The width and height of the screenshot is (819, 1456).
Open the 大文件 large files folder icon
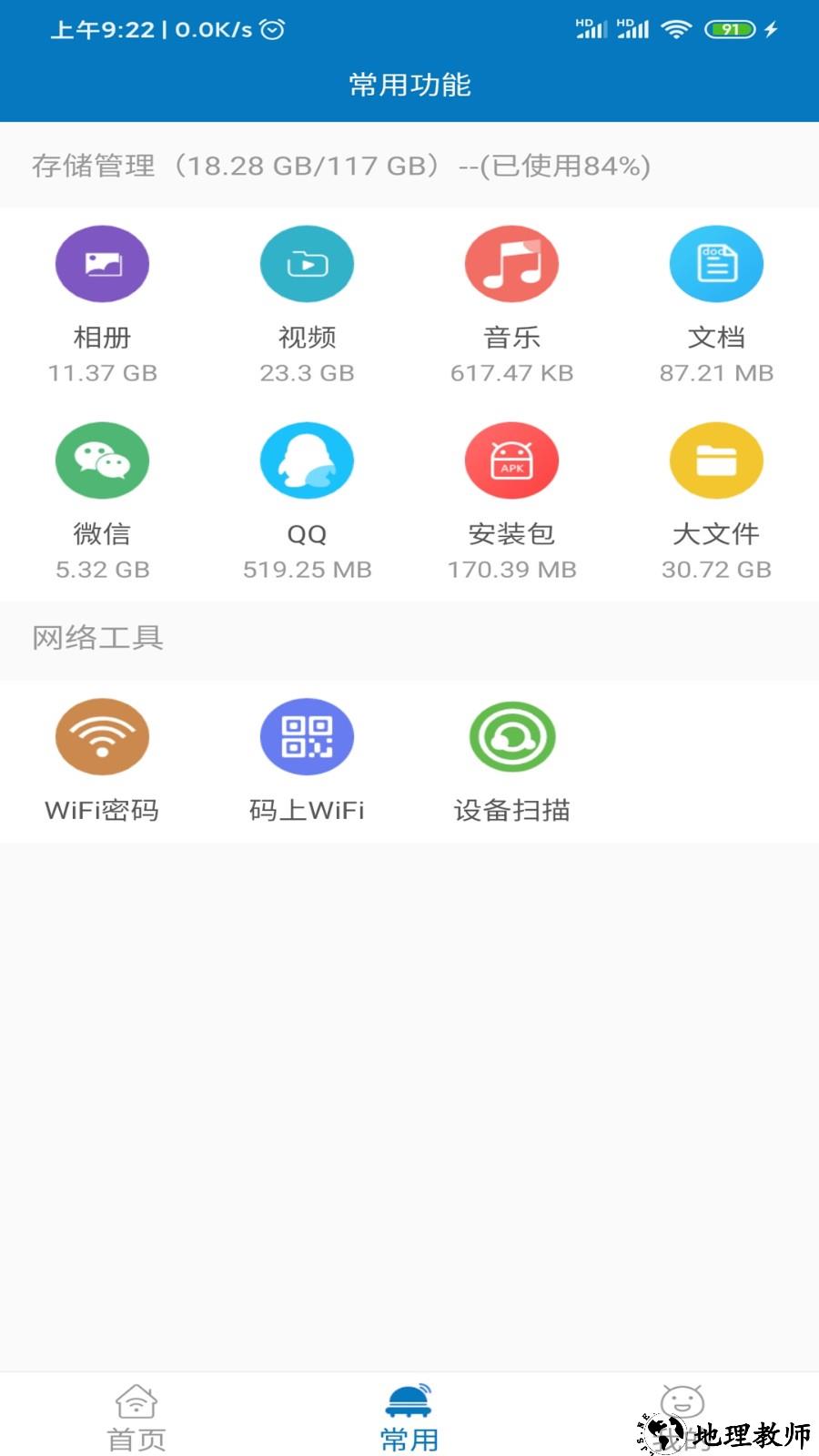(716, 460)
